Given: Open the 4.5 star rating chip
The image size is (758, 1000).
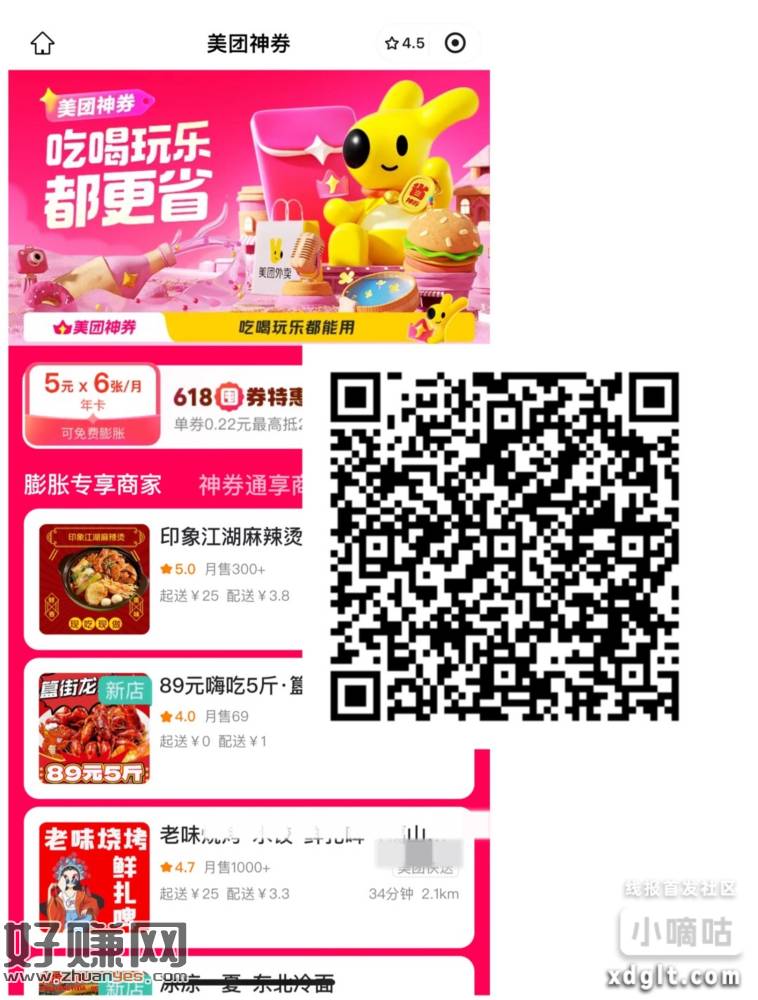Looking at the screenshot, I should tap(405, 44).
